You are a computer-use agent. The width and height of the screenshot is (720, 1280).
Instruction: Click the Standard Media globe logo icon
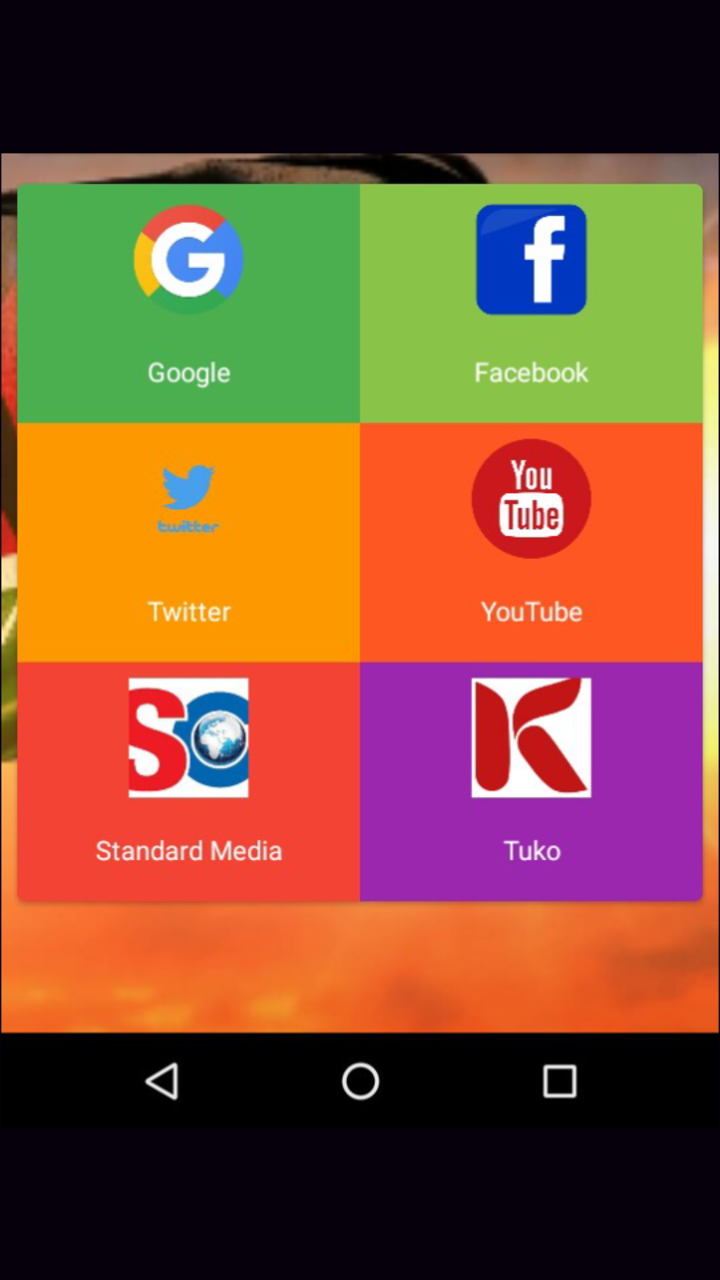(188, 737)
